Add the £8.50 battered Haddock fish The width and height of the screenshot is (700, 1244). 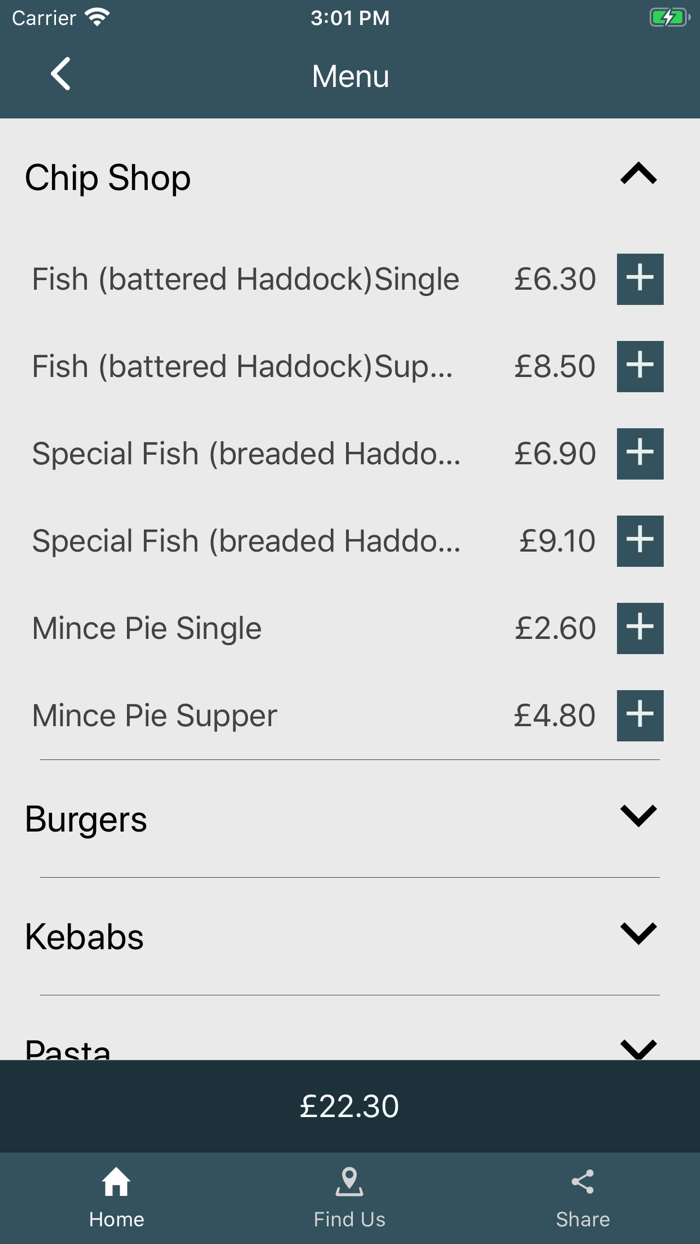[x=640, y=366]
